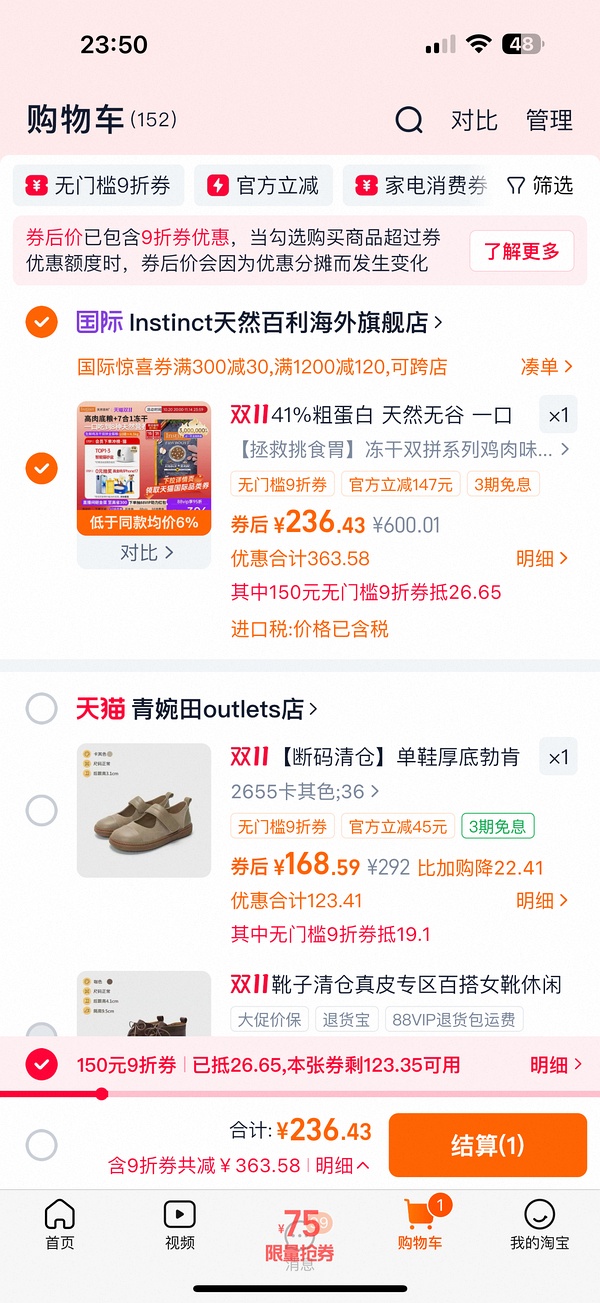This screenshot has width=600, height=1303.
Task: Open 凑单 for the international coupon
Action: click(546, 367)
